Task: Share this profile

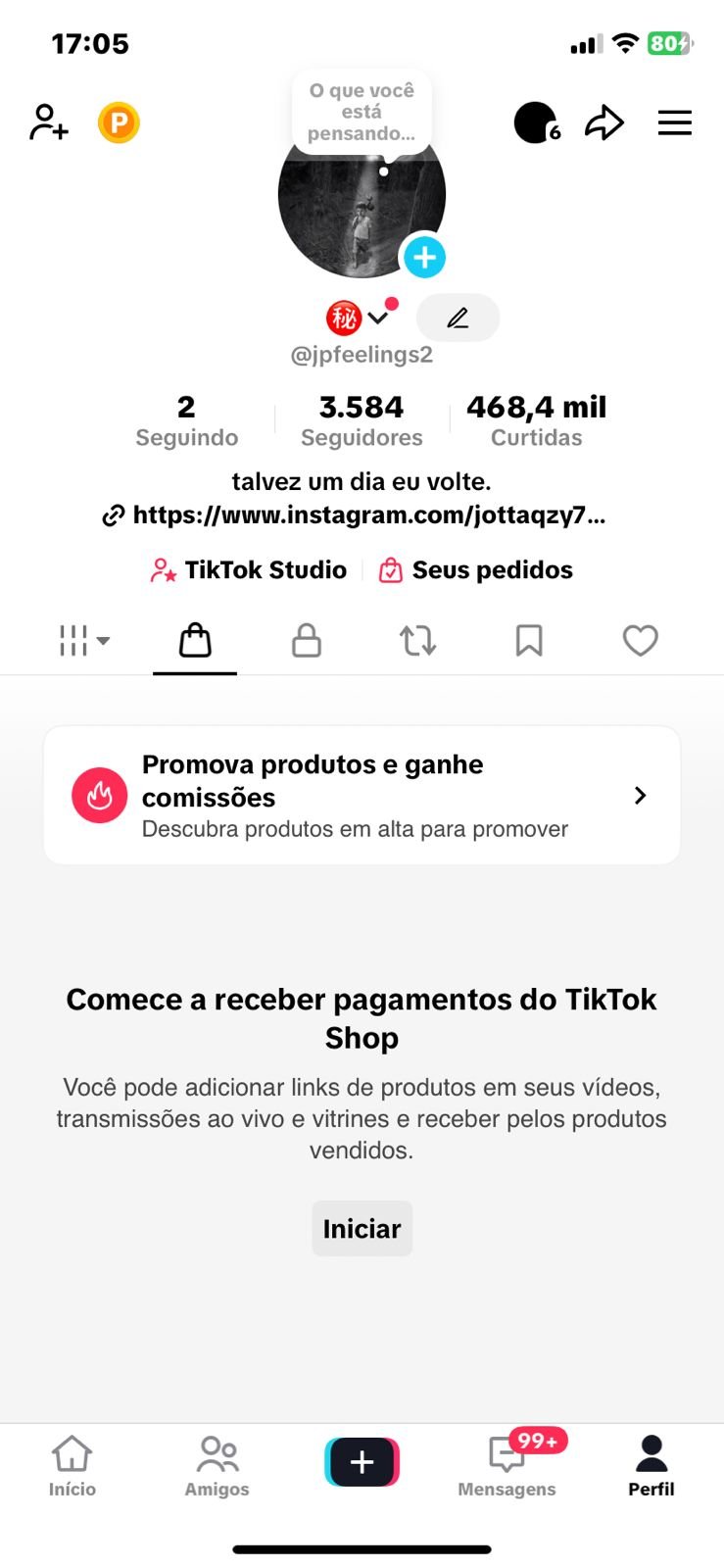Action: click(x=604, y=123)
